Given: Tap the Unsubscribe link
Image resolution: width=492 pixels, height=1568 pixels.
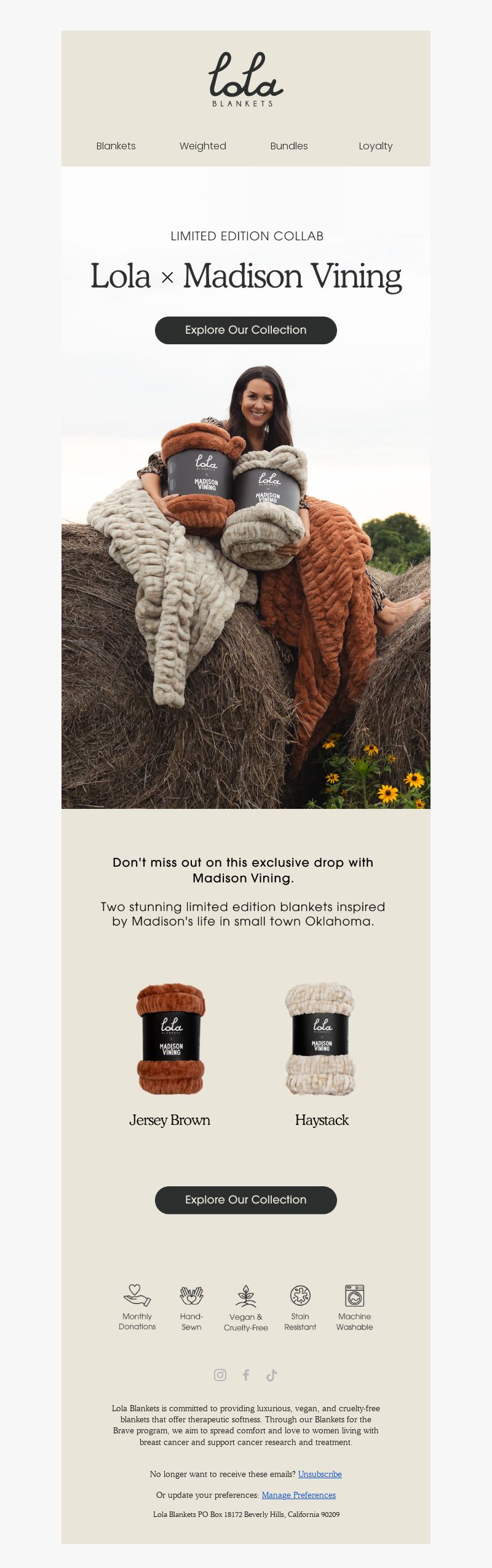Looking at the screenshot, I should (320, 1474).
